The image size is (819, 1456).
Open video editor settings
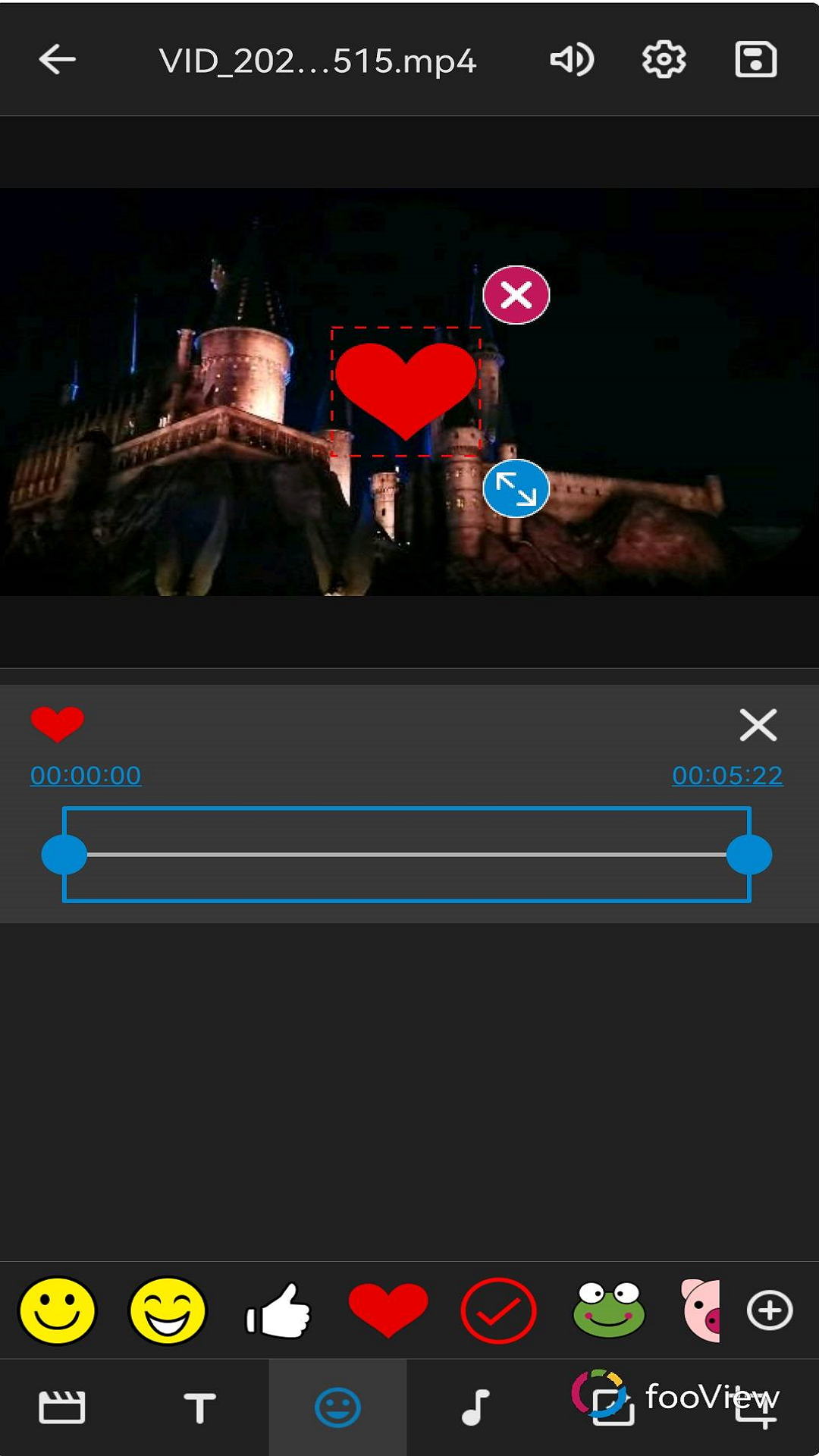(664, 59)
